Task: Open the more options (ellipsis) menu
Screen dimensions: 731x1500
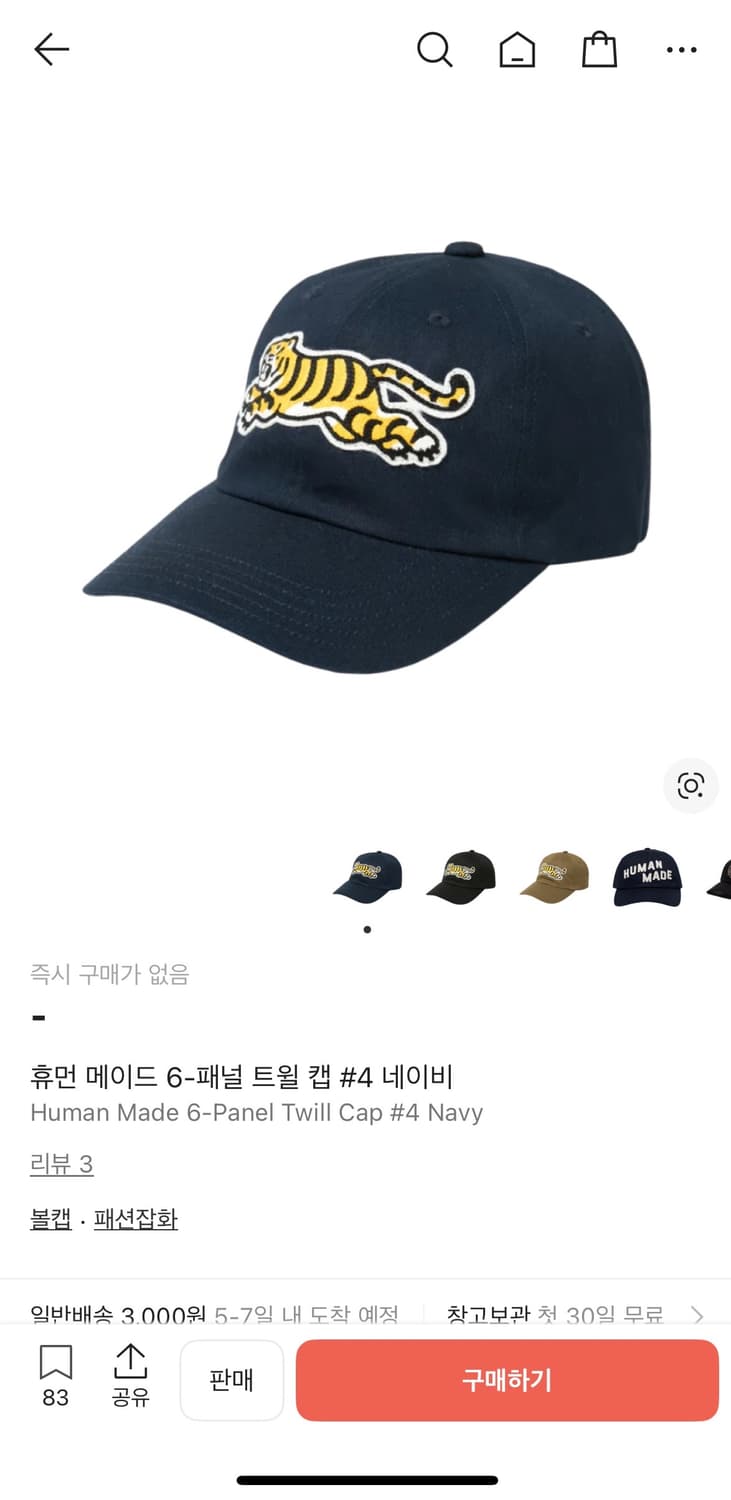Action: click(x=681, y=49)
